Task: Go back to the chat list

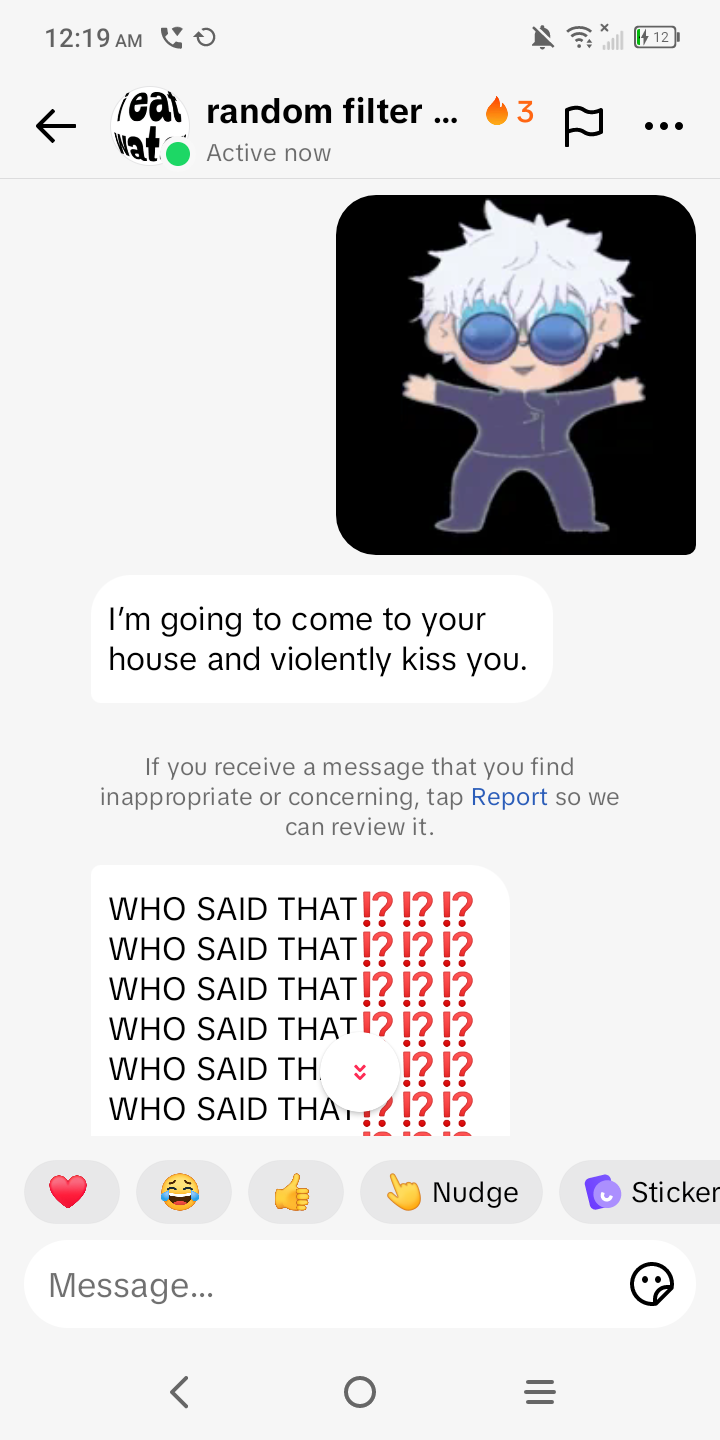Action: (x=56, y=126)
